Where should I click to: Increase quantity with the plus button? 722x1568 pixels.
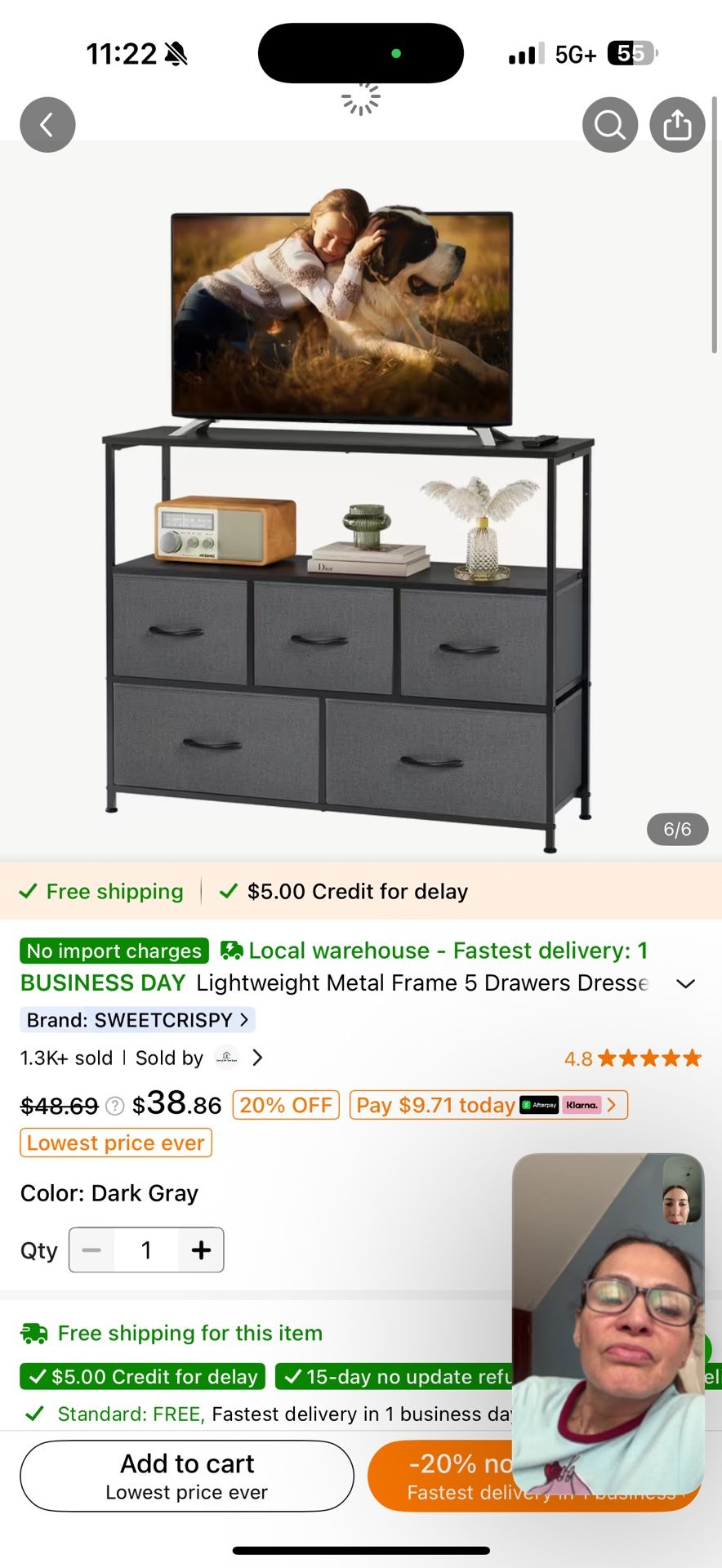201,1250
